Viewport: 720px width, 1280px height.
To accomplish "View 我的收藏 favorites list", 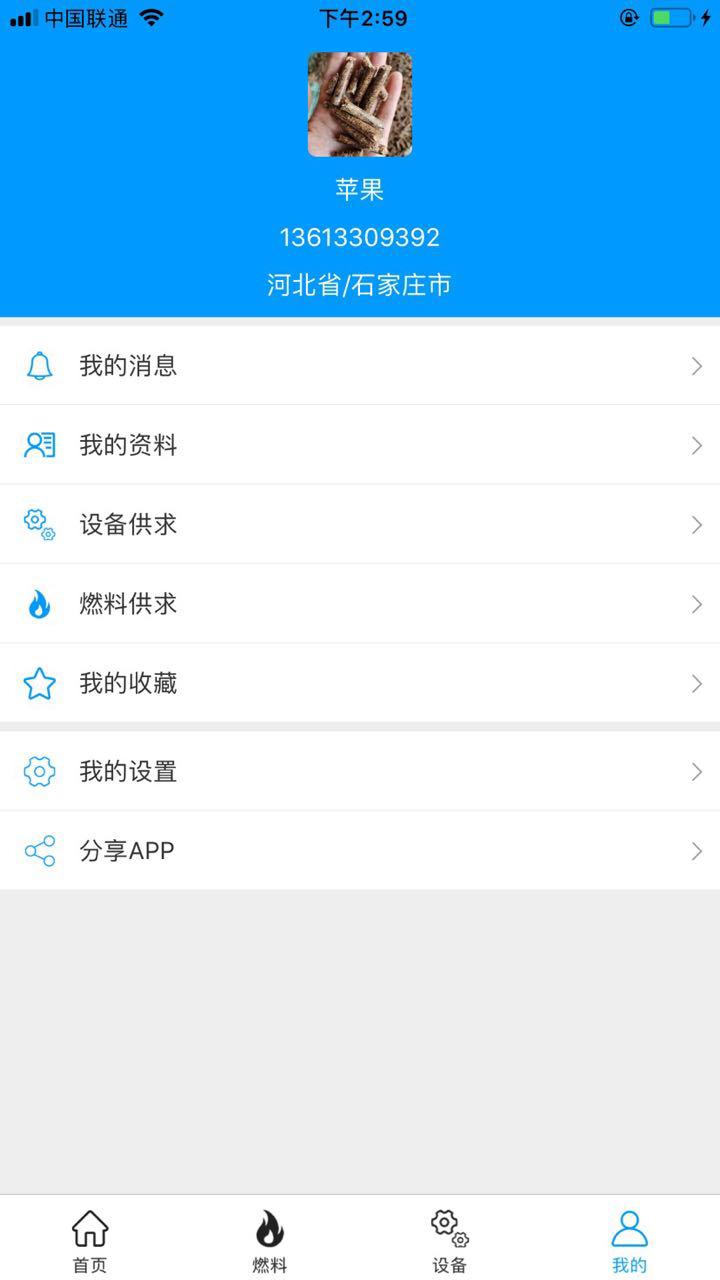I will coord(360,683).
